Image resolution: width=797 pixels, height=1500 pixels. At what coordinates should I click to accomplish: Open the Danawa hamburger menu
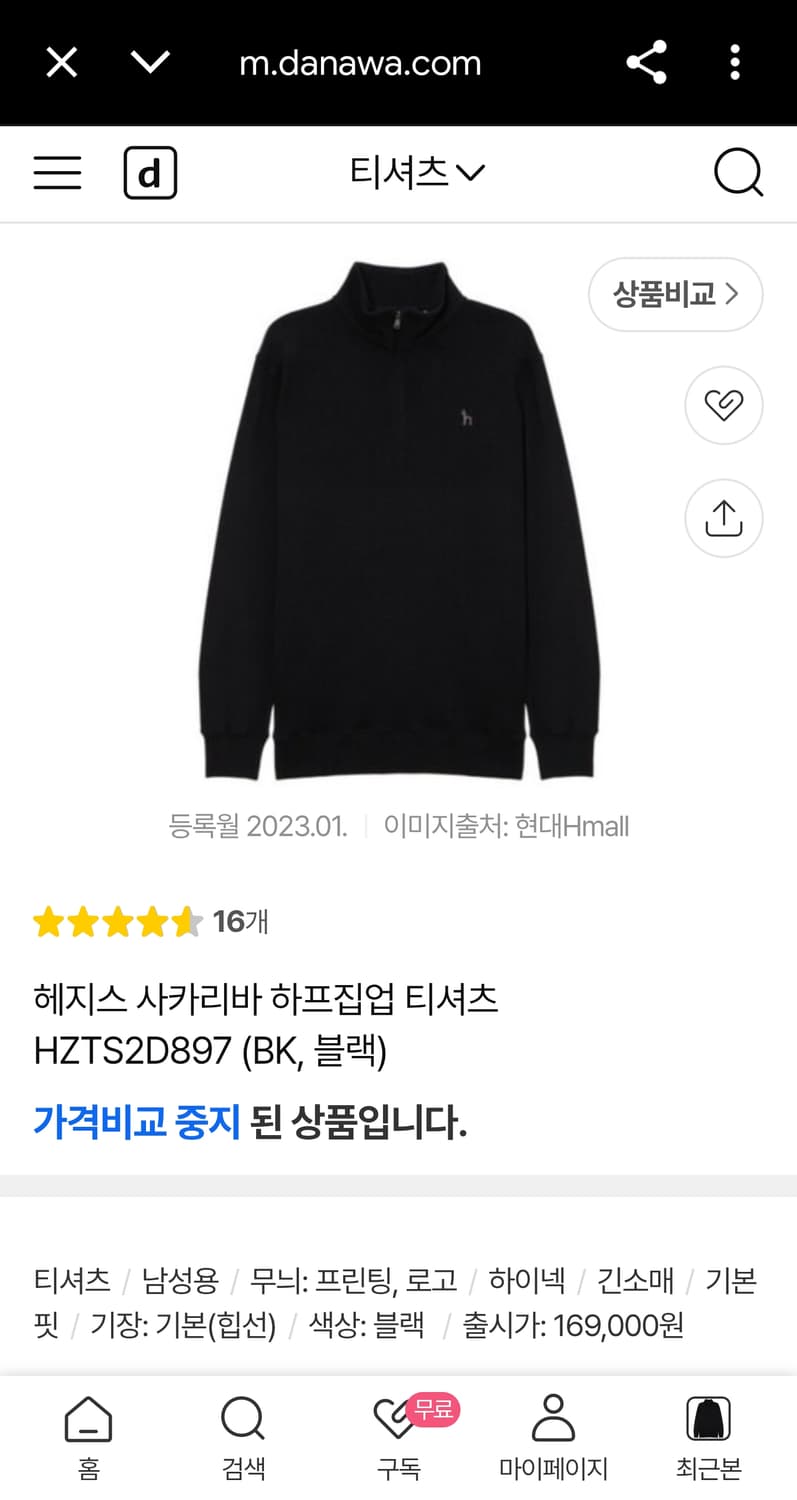(57, 172)
